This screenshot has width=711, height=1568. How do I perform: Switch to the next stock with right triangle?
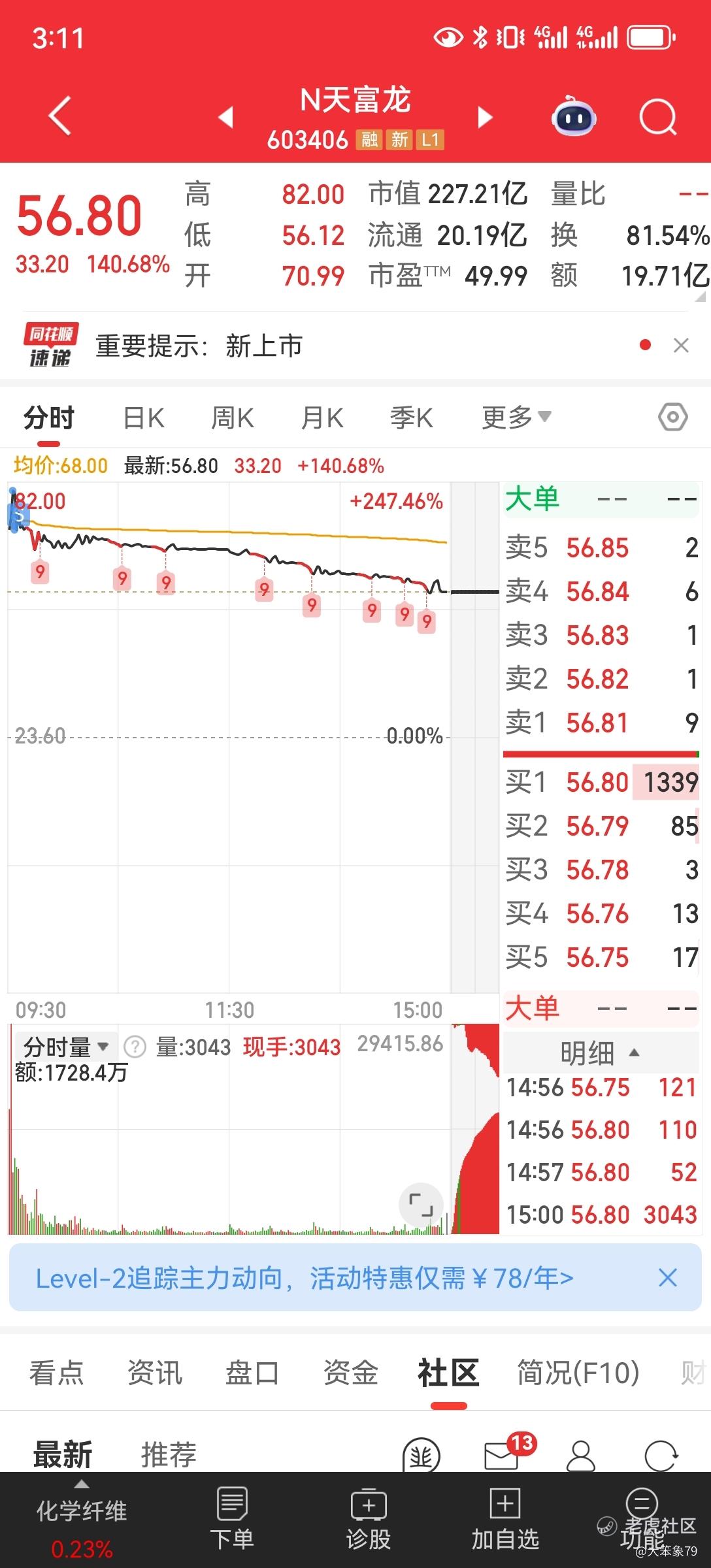tap(485, 117)
